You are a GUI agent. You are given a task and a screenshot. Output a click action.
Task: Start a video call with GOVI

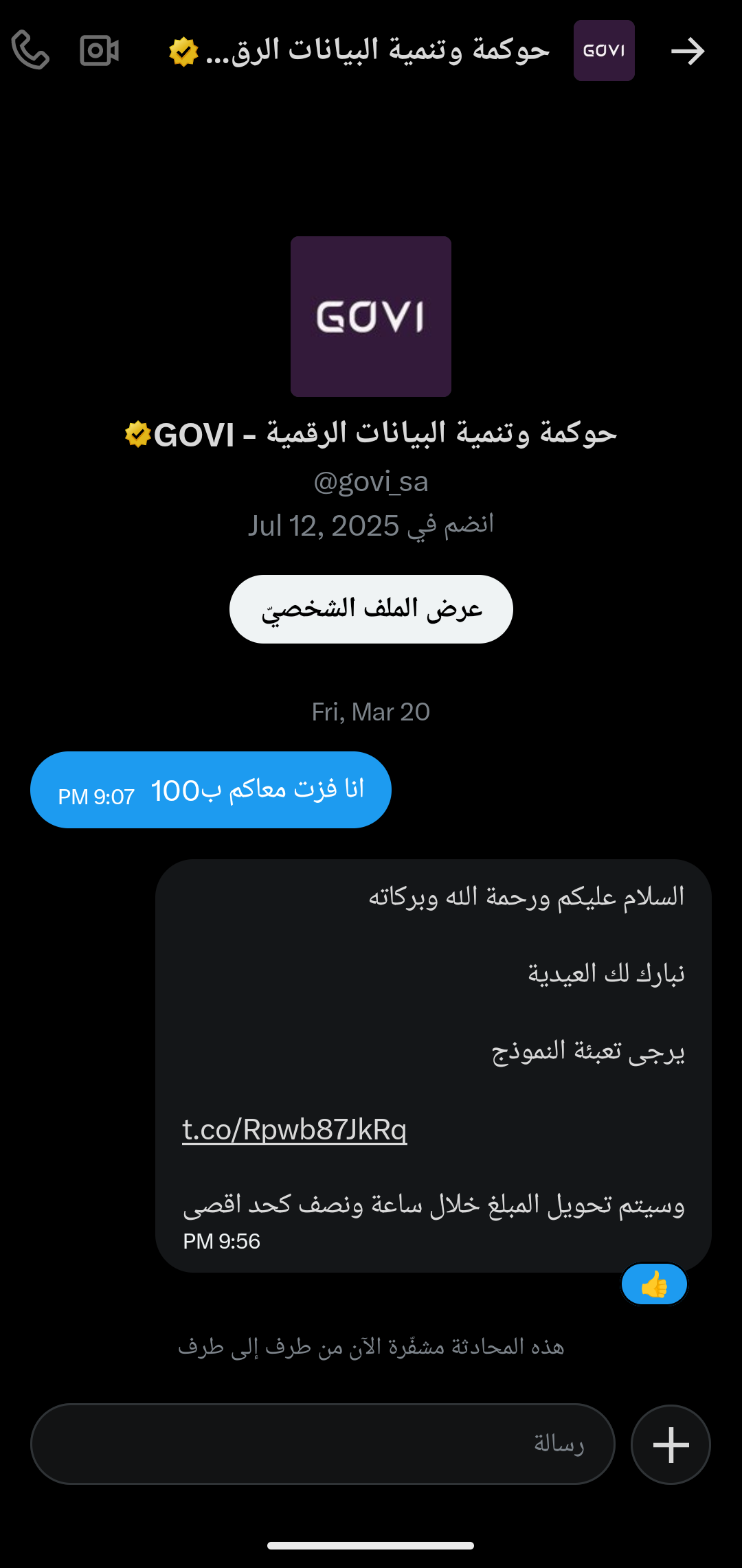[100, 51]
